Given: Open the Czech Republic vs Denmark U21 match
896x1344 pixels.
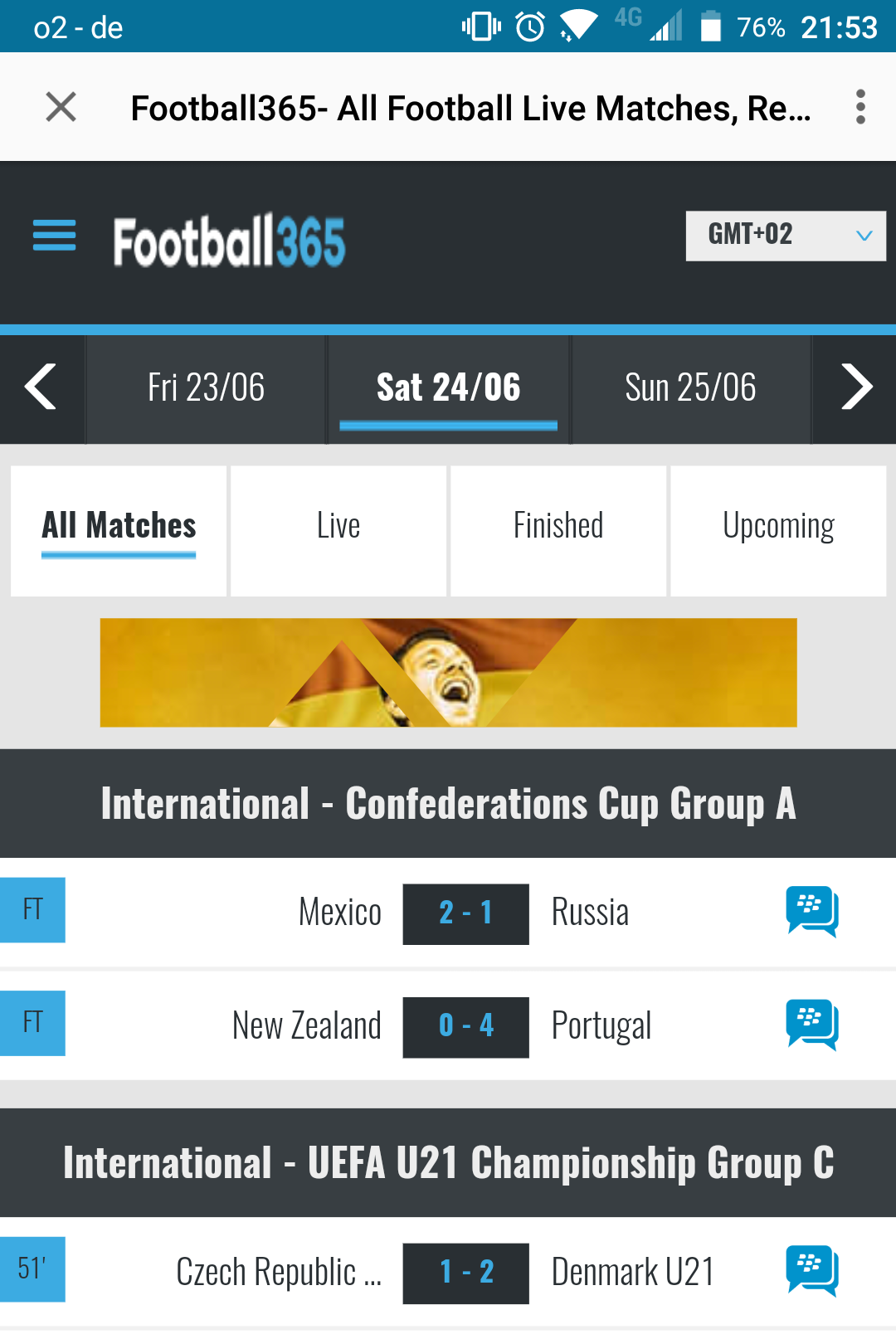Looking at the screenshot, I should 465,1273.
